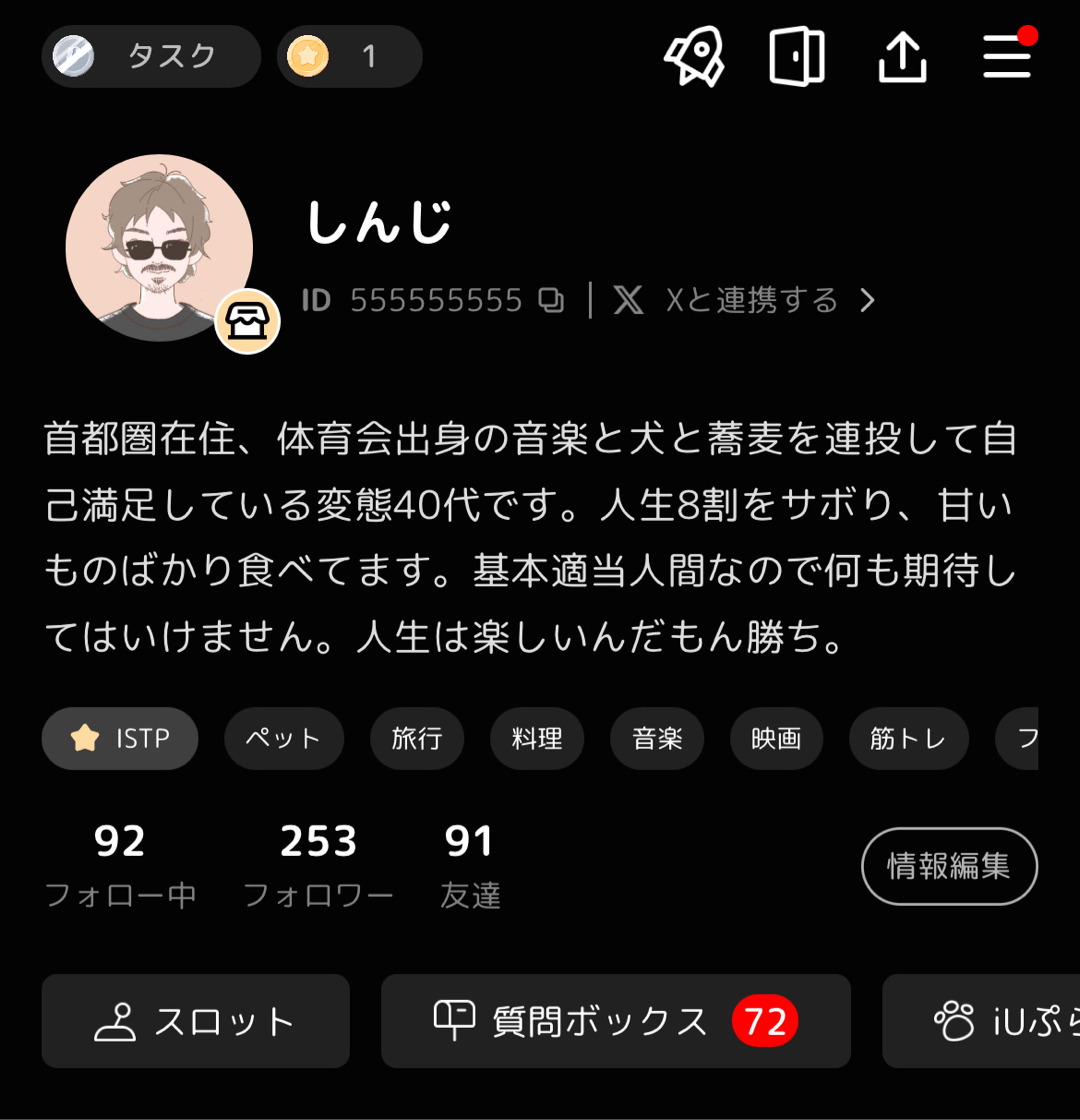Select the 筋トレ tag

tap(909, 739)
